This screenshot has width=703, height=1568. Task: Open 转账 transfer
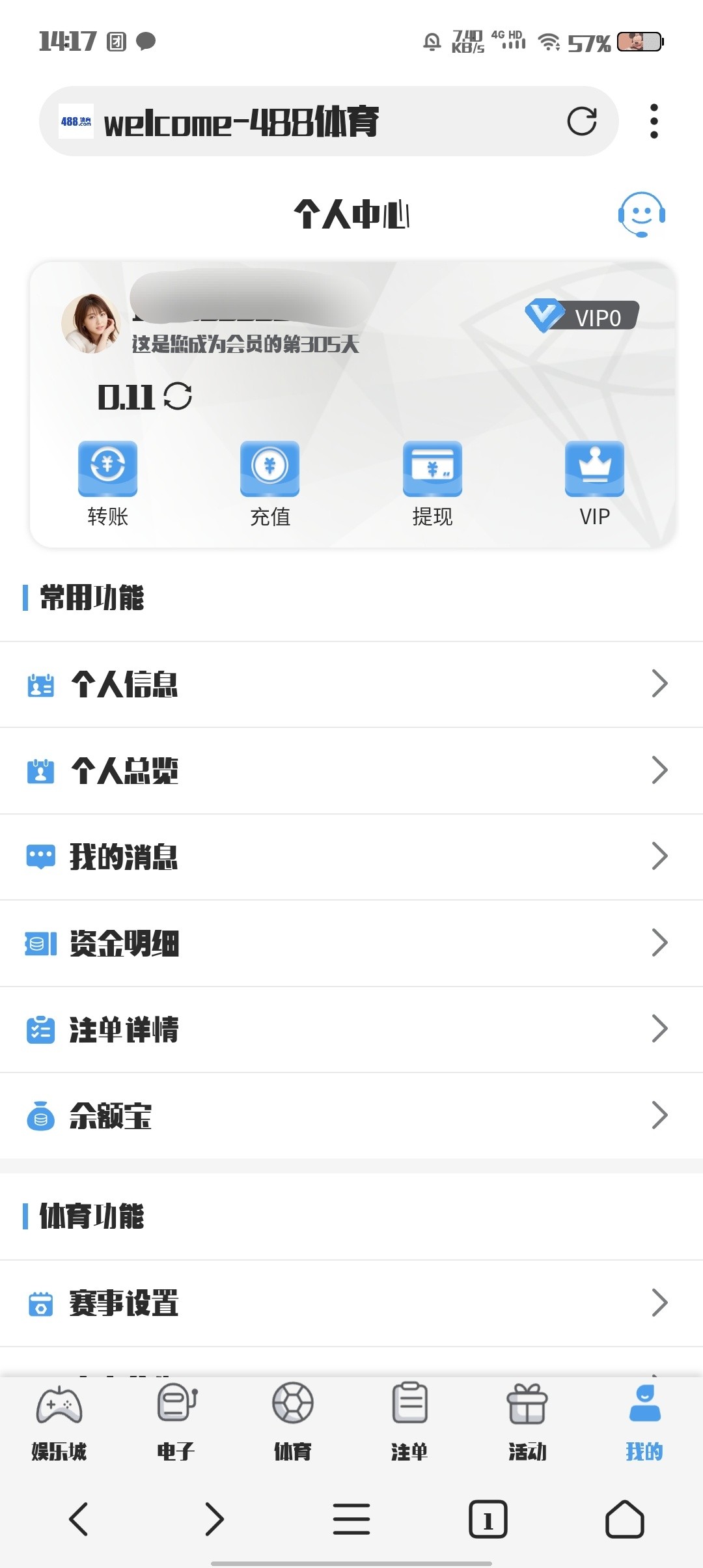[x=107, y=483]
